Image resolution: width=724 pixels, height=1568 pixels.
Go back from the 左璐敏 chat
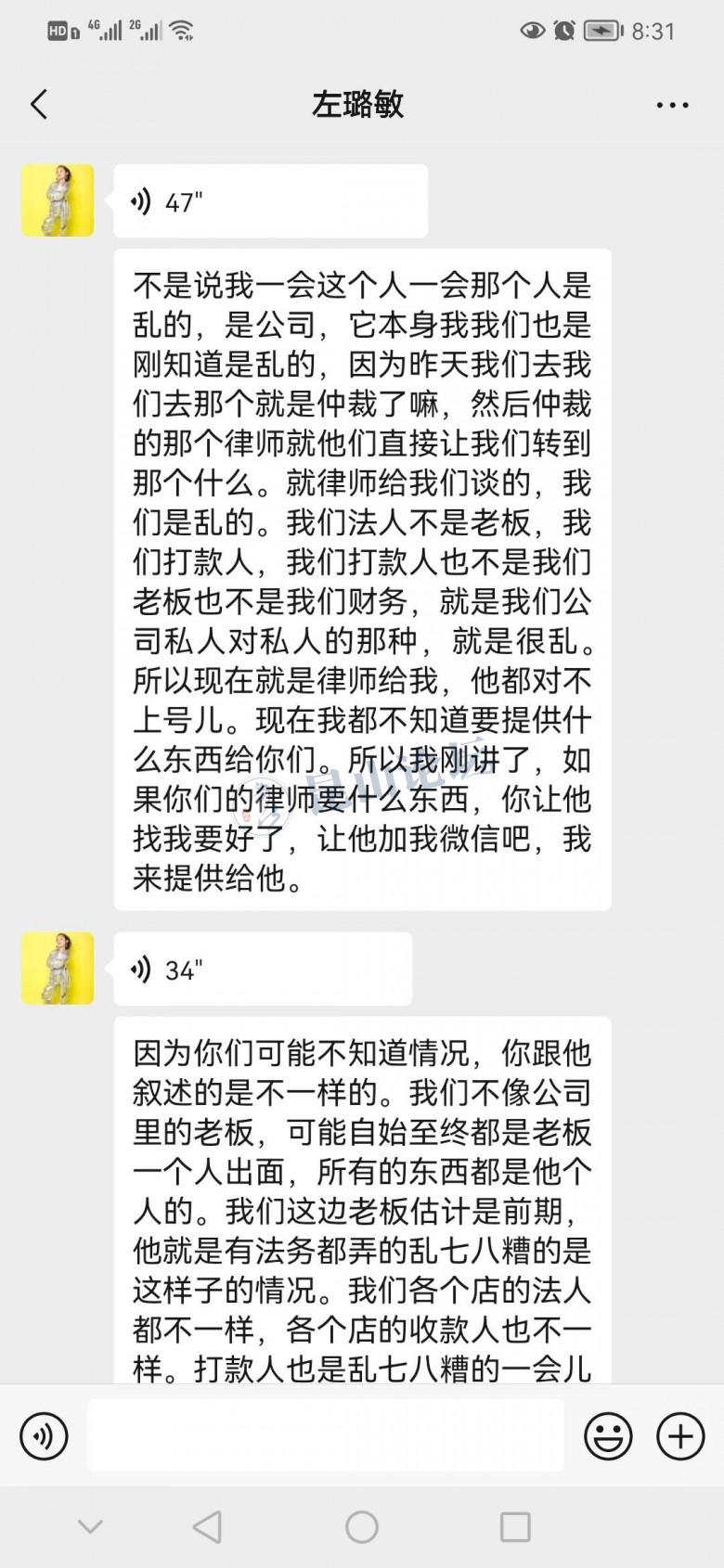39,104
